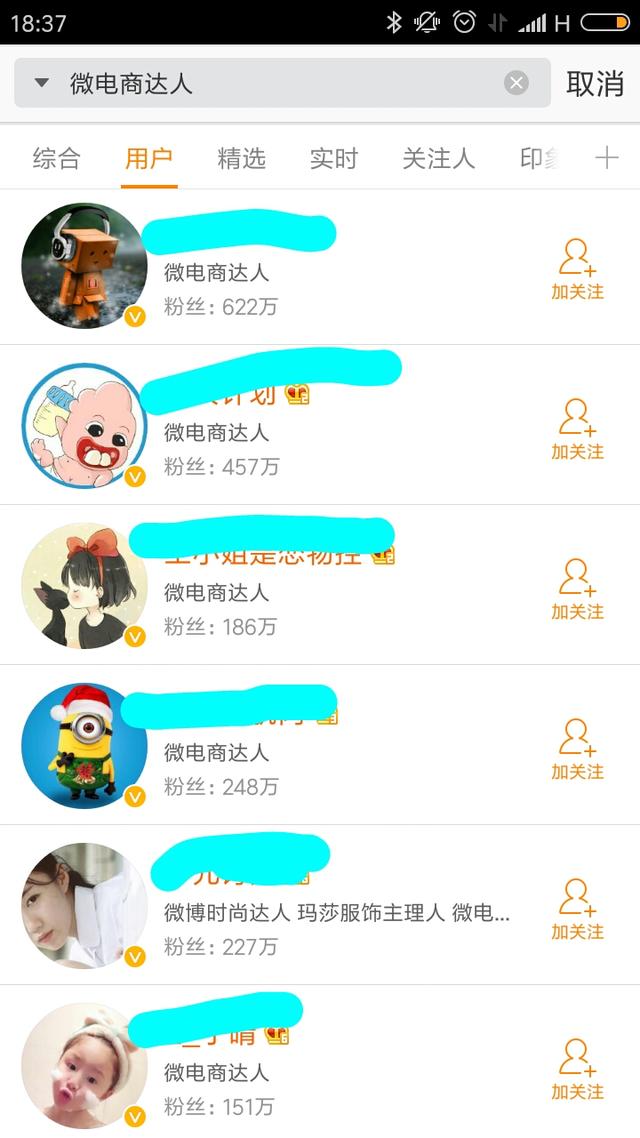Open the 实时 tab

(x=334, y=158)
